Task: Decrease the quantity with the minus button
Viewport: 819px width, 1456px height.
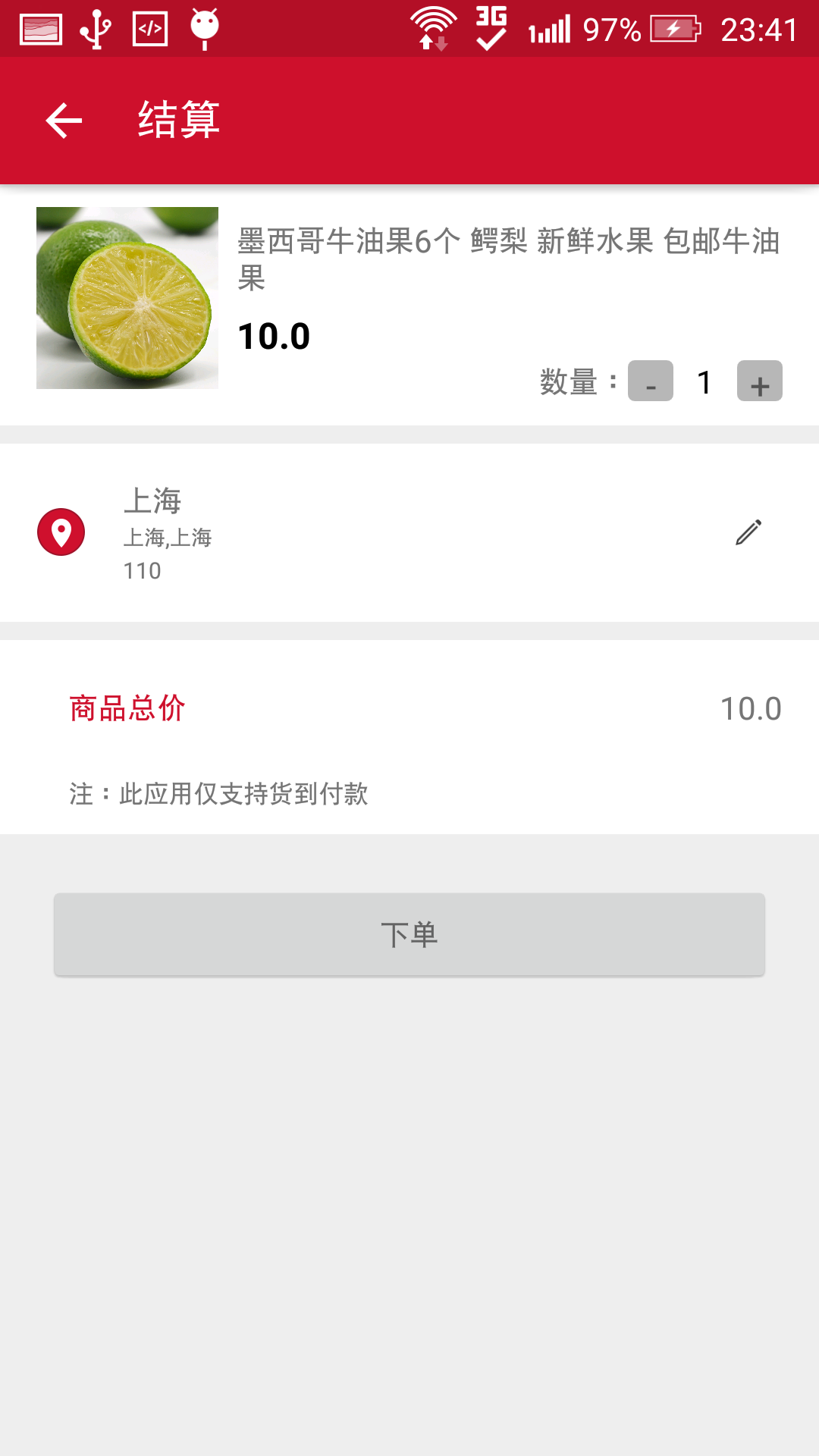Action: [650, 381]
